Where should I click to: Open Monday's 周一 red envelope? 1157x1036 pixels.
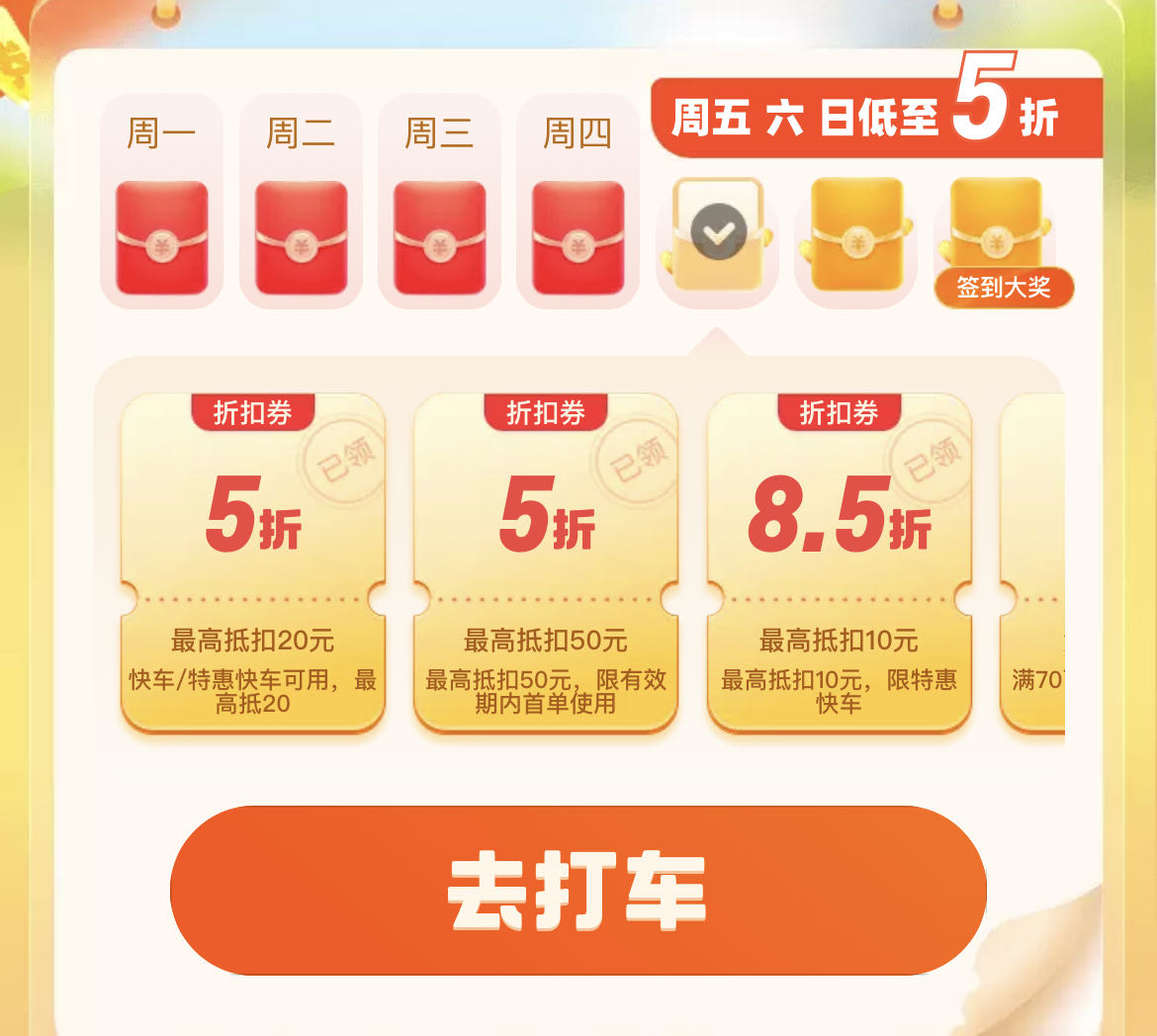point(162,237)
